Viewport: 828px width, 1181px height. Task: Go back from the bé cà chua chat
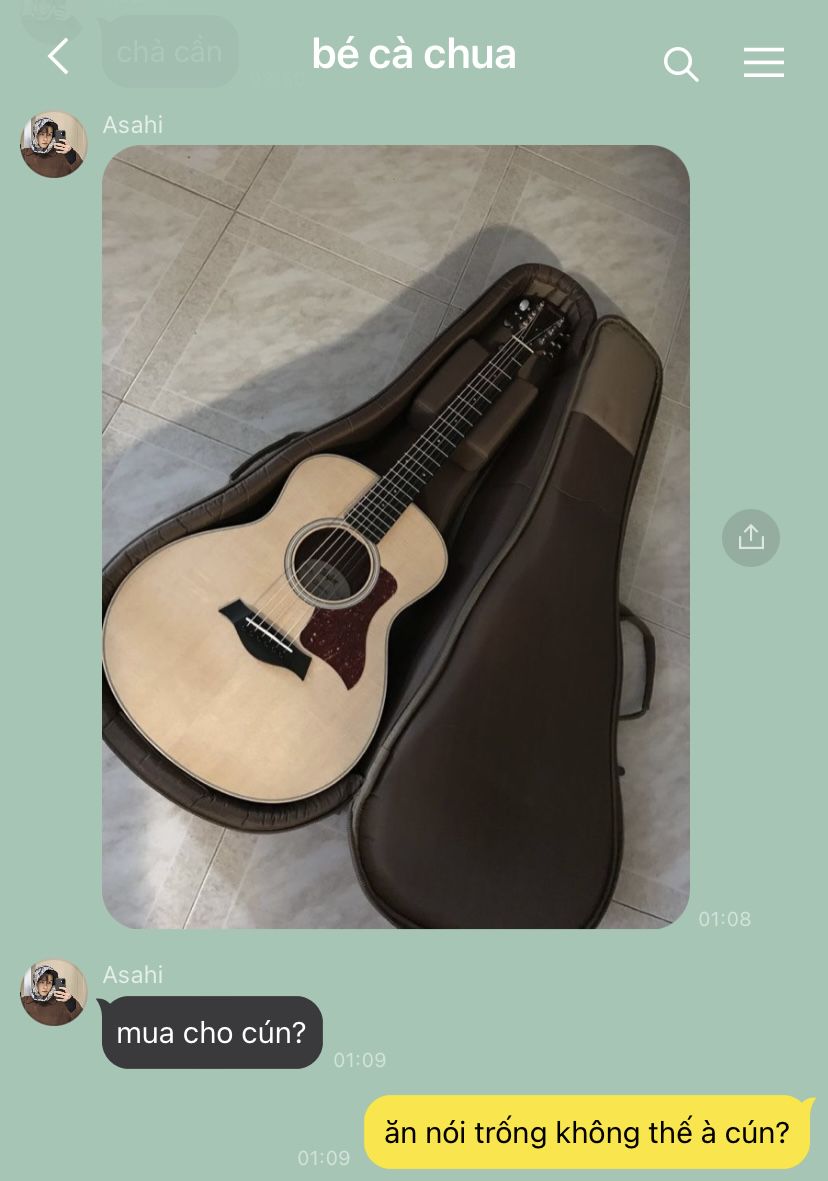(59, 57)
